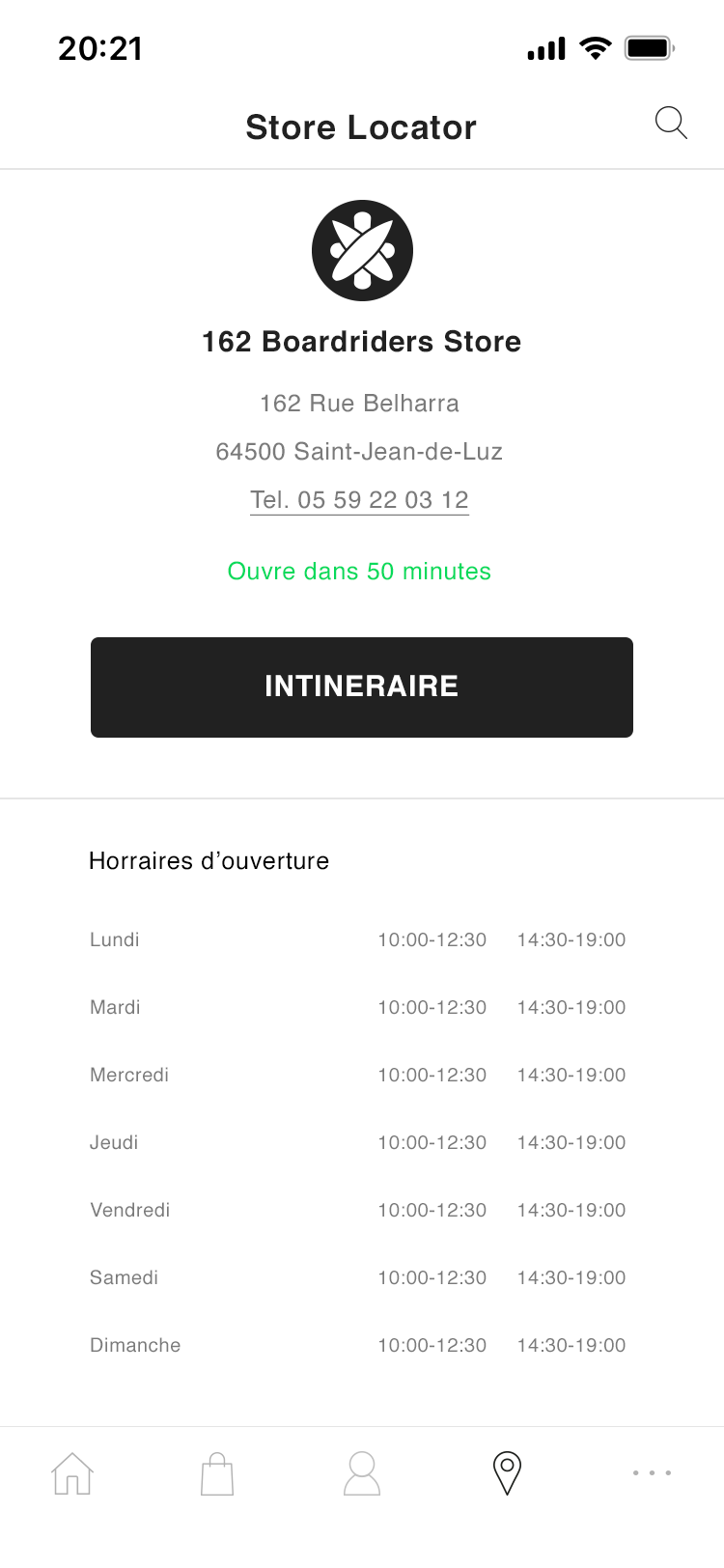Select Samedi afternoon hours 14:30-19:00
The width and height of the screenshot is (724, 1568).
[571, 1276]
